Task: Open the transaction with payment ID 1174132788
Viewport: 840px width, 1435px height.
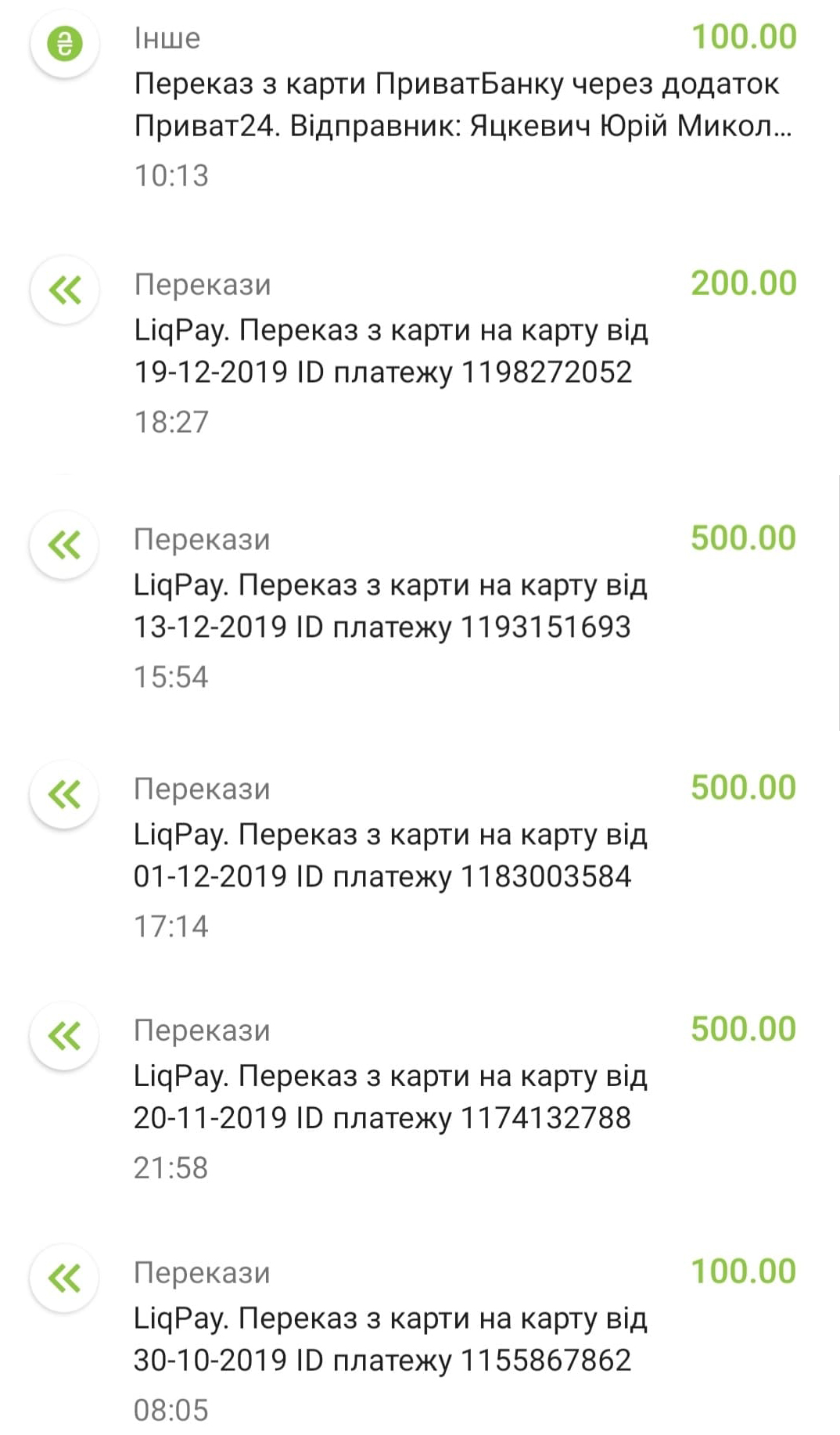Action: (x=420, y=1098)
